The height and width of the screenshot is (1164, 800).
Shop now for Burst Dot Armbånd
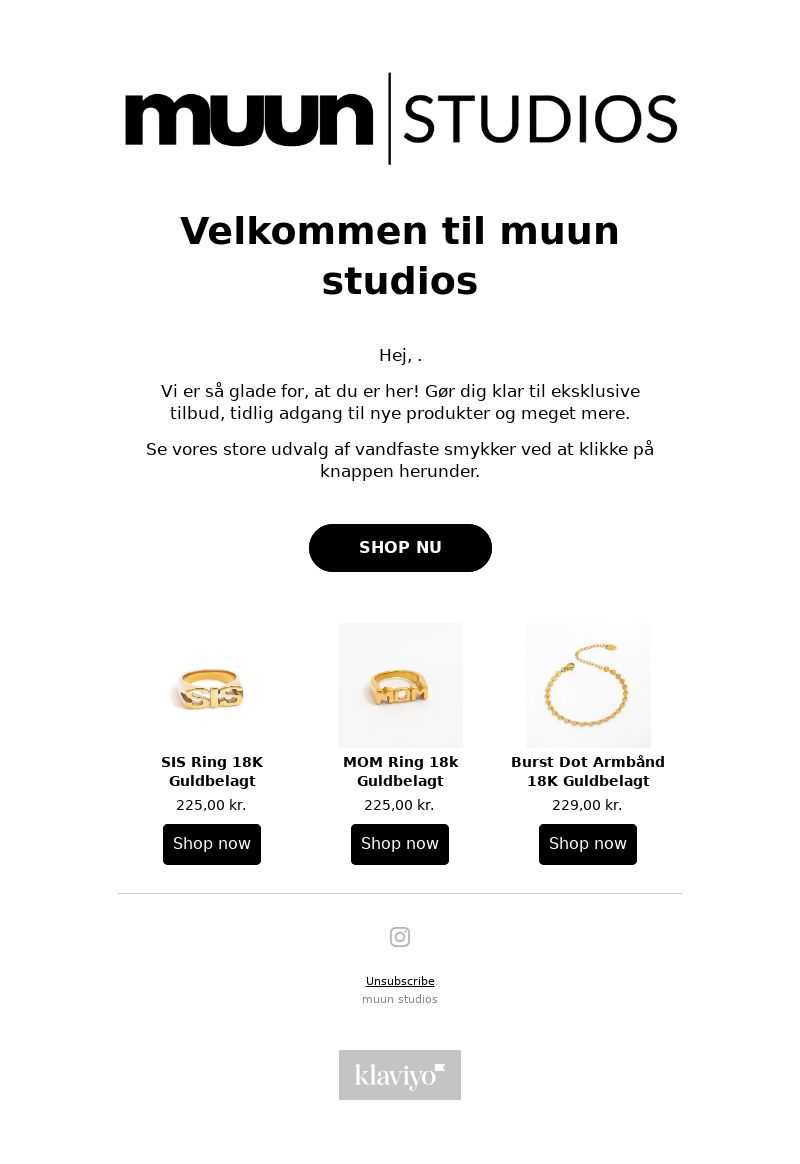[x=588, y=844]
